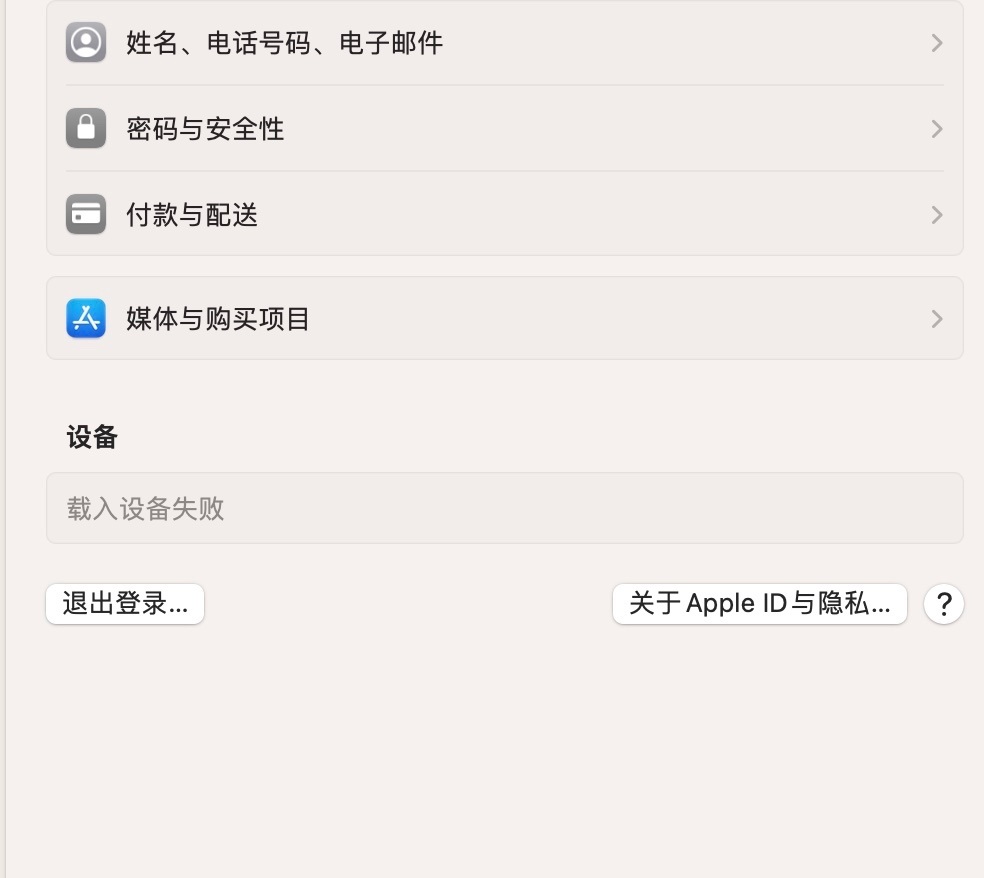
Task: Open 媒体与购买项目 row
Action: [504, 319]
